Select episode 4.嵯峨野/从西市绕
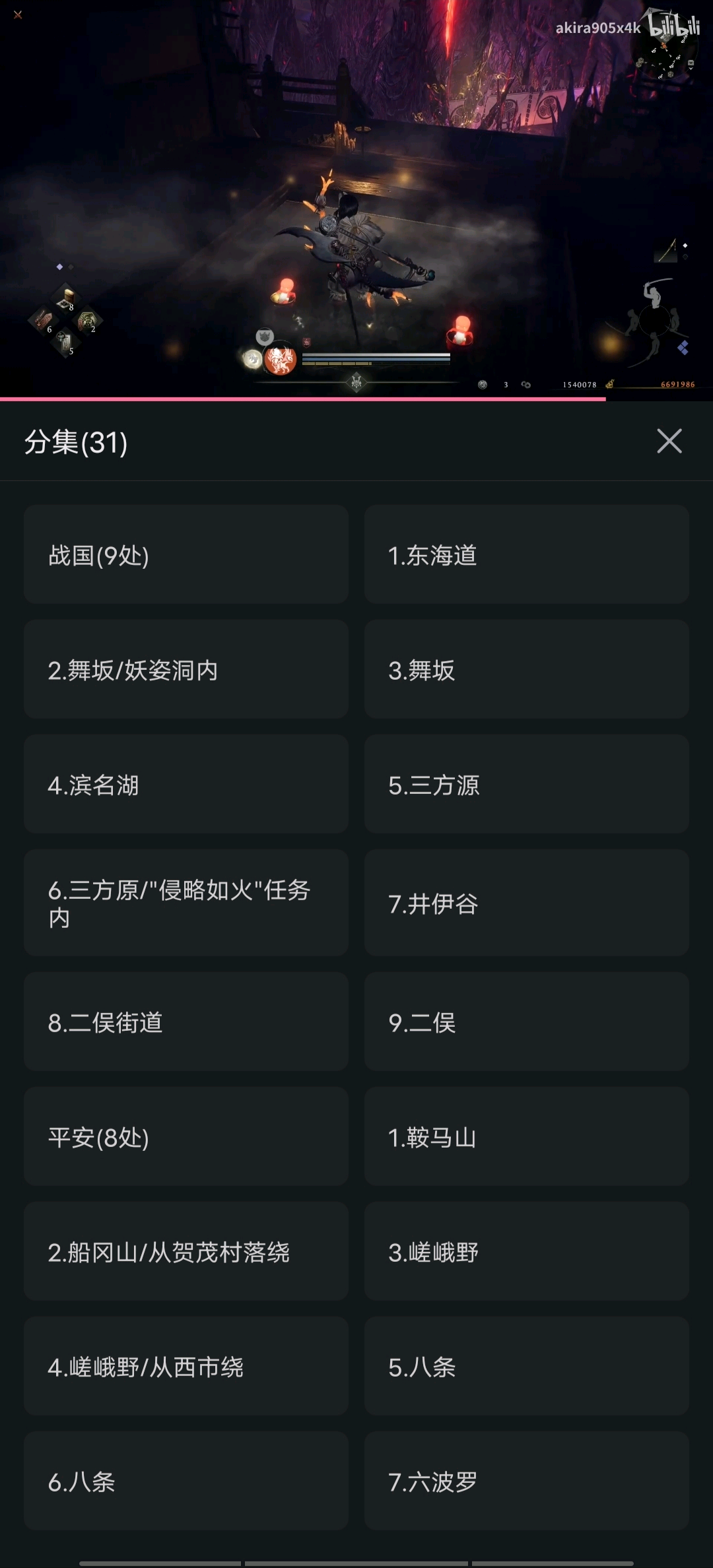 point(186,1366)
